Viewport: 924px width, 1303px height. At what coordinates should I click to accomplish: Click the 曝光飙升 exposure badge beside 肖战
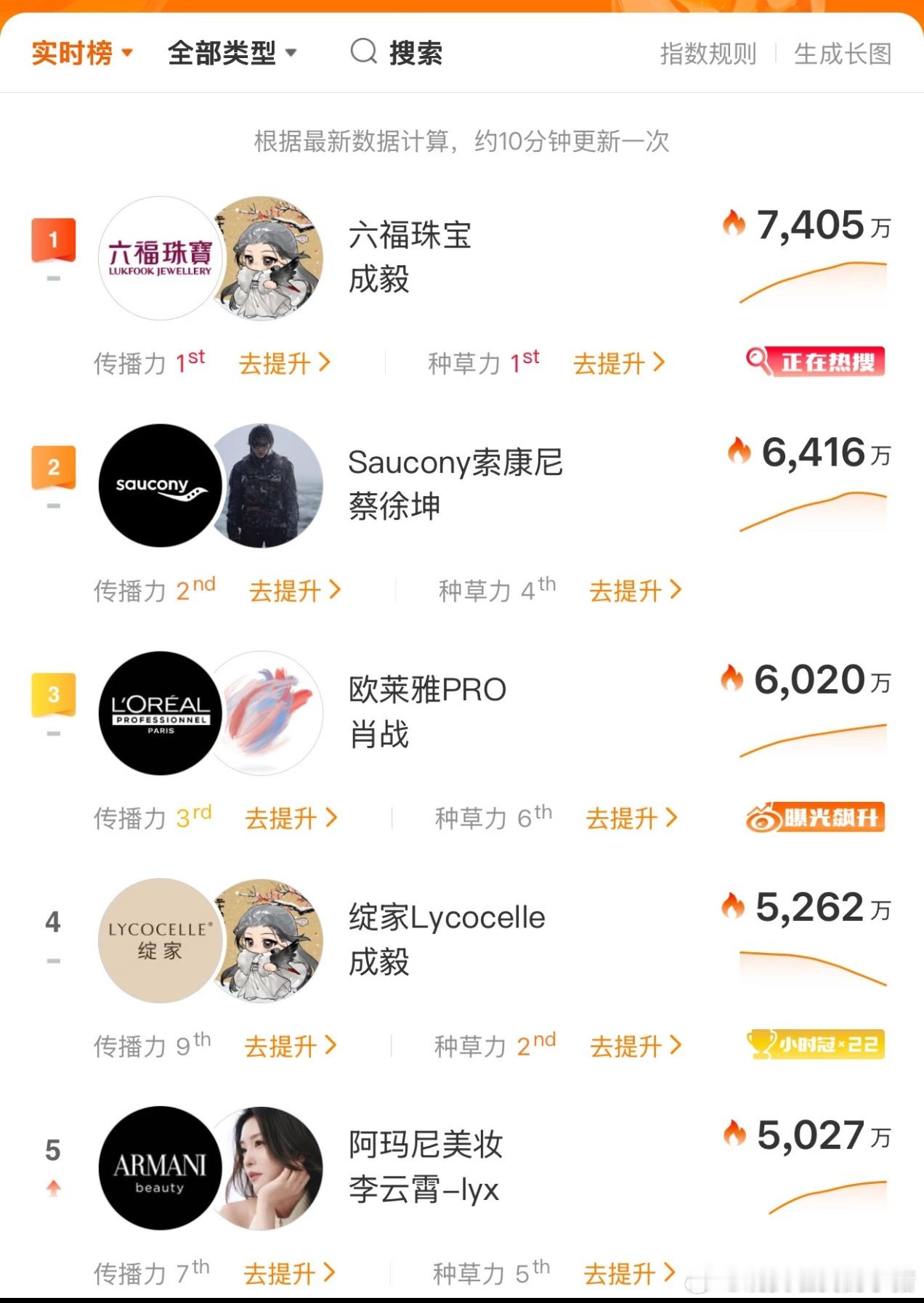[815, 818]
